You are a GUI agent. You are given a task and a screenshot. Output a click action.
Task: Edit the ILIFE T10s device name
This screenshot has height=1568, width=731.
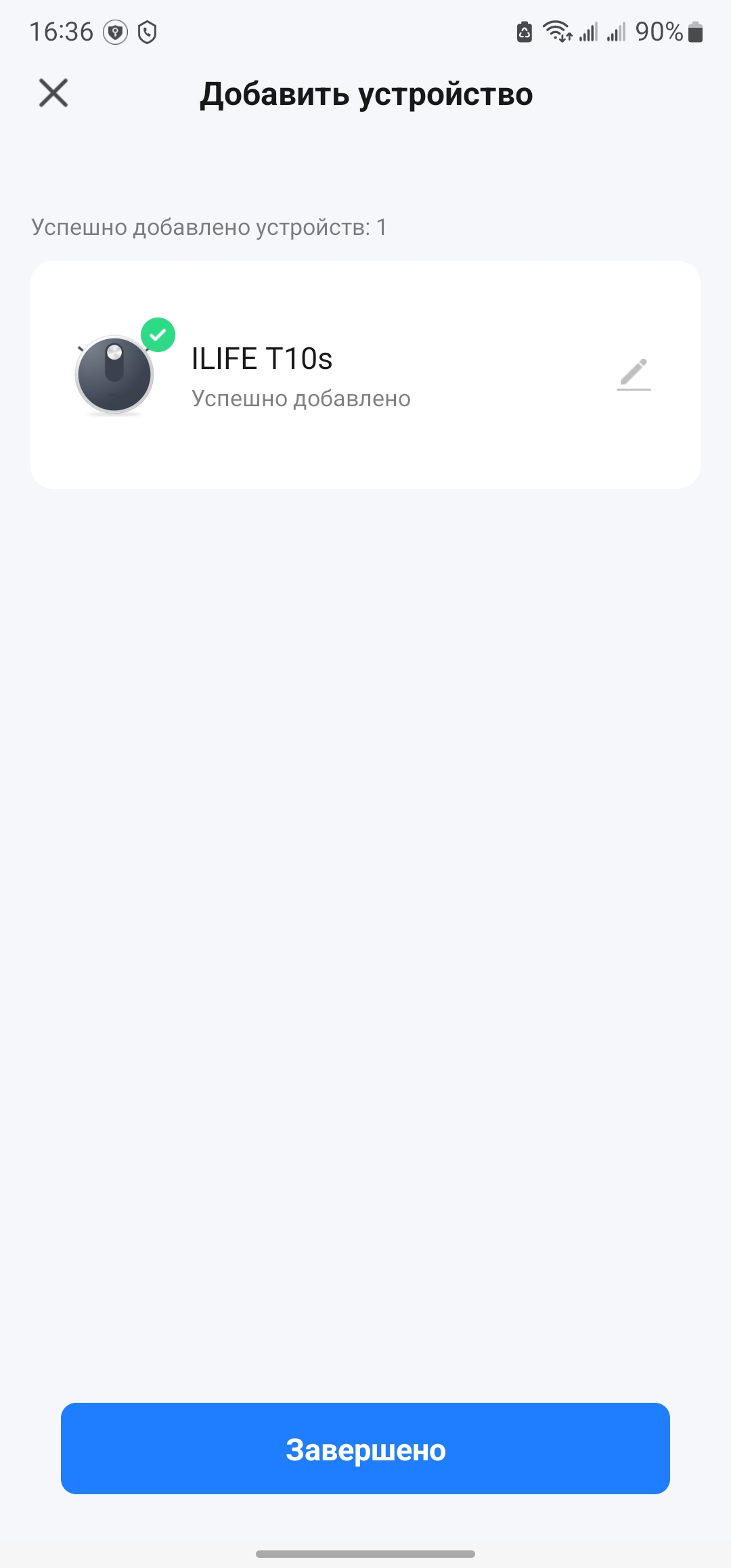(634, 374)
